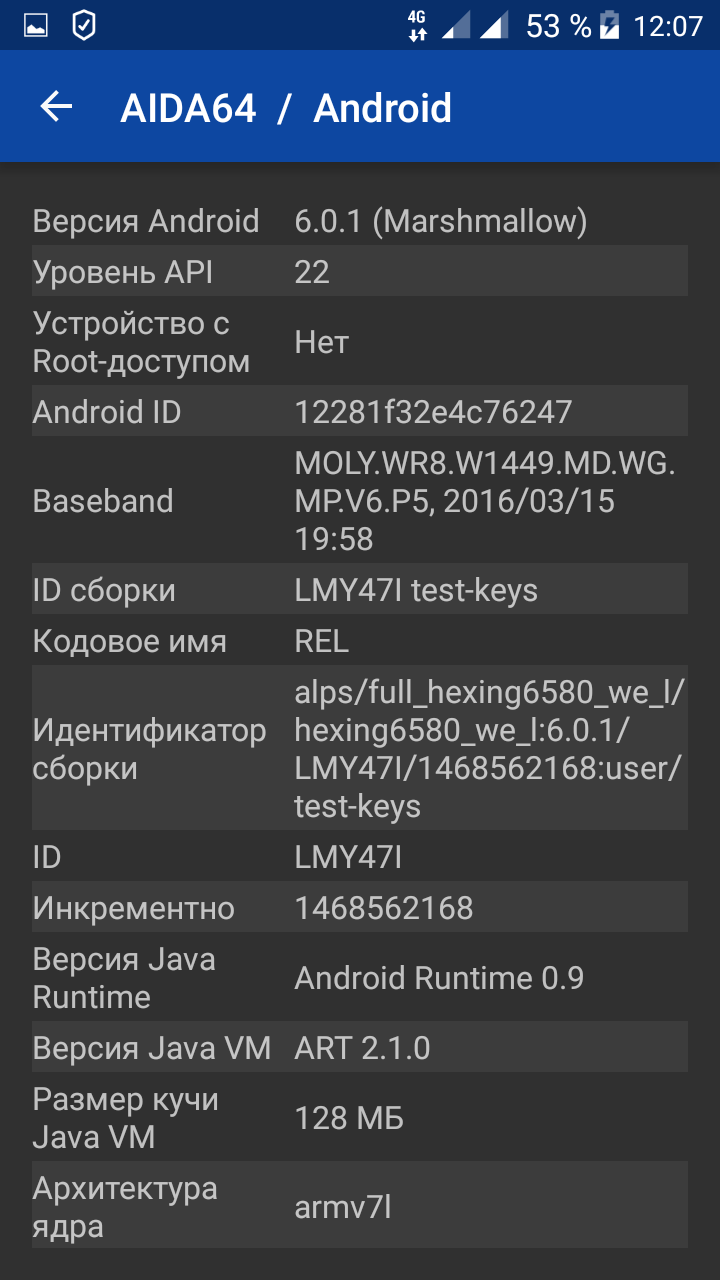Go back using the app bar arrow

56,107
